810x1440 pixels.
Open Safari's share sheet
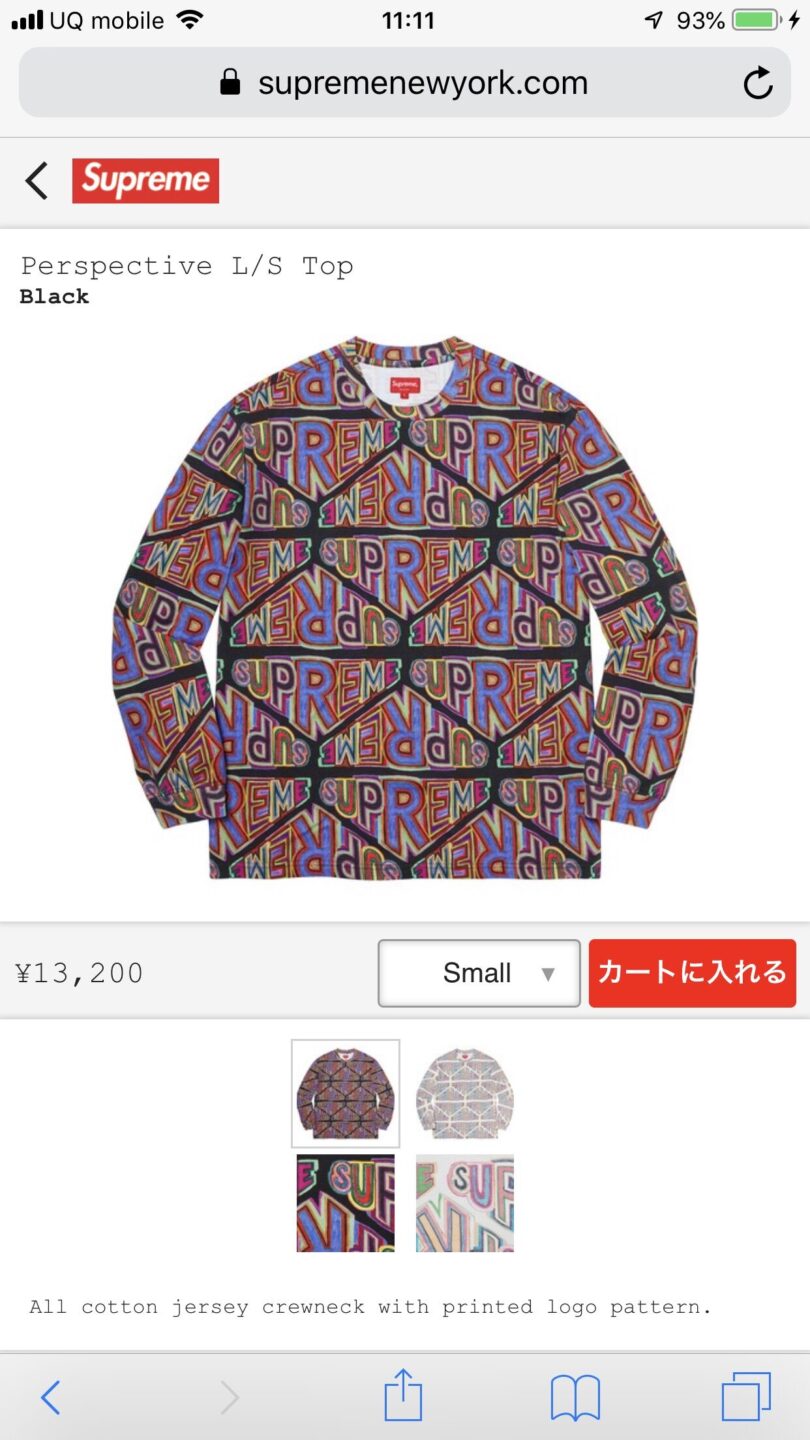click(x=404, y=1396)
